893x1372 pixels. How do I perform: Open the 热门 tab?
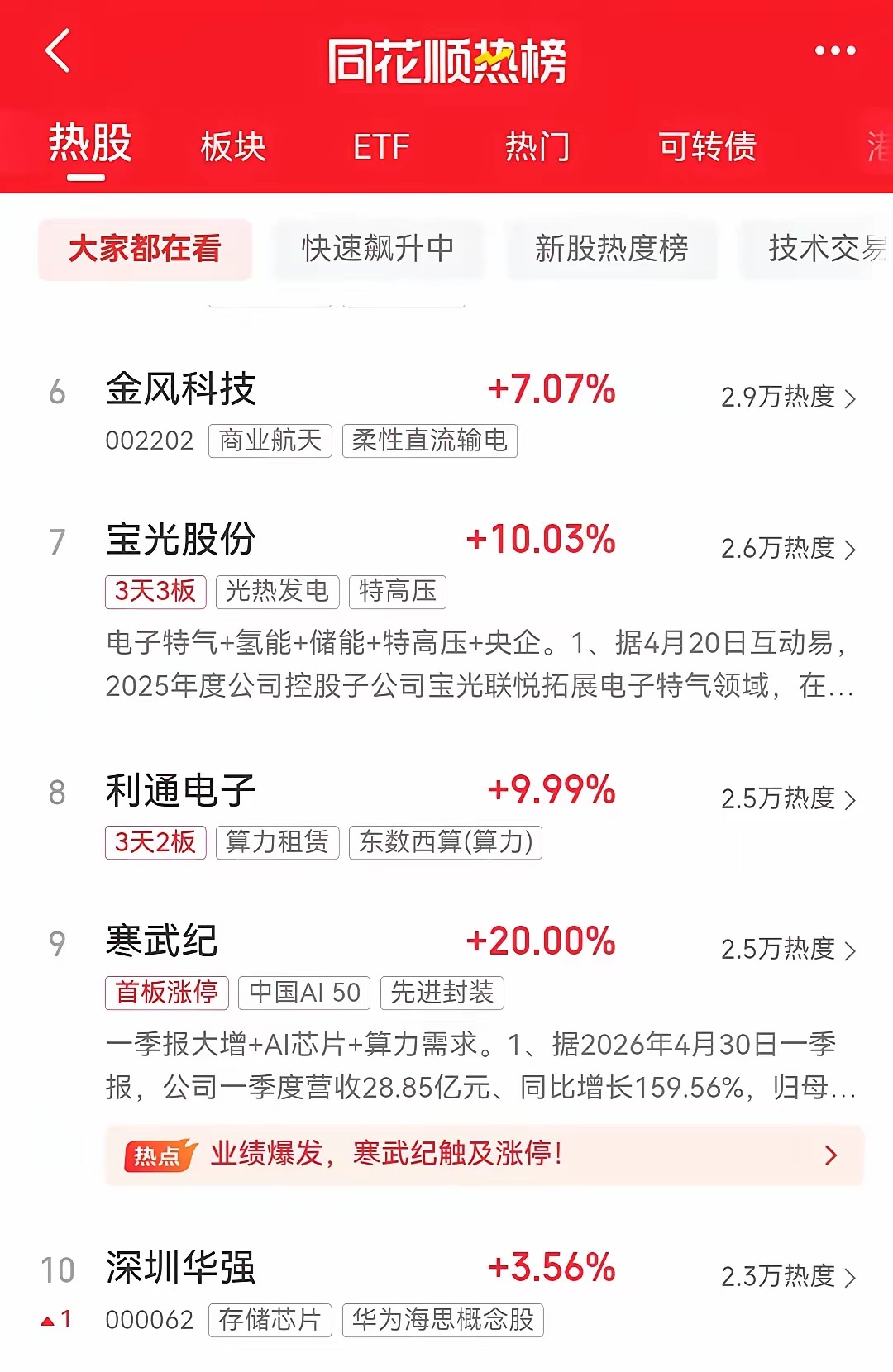(x=537, y=146)
